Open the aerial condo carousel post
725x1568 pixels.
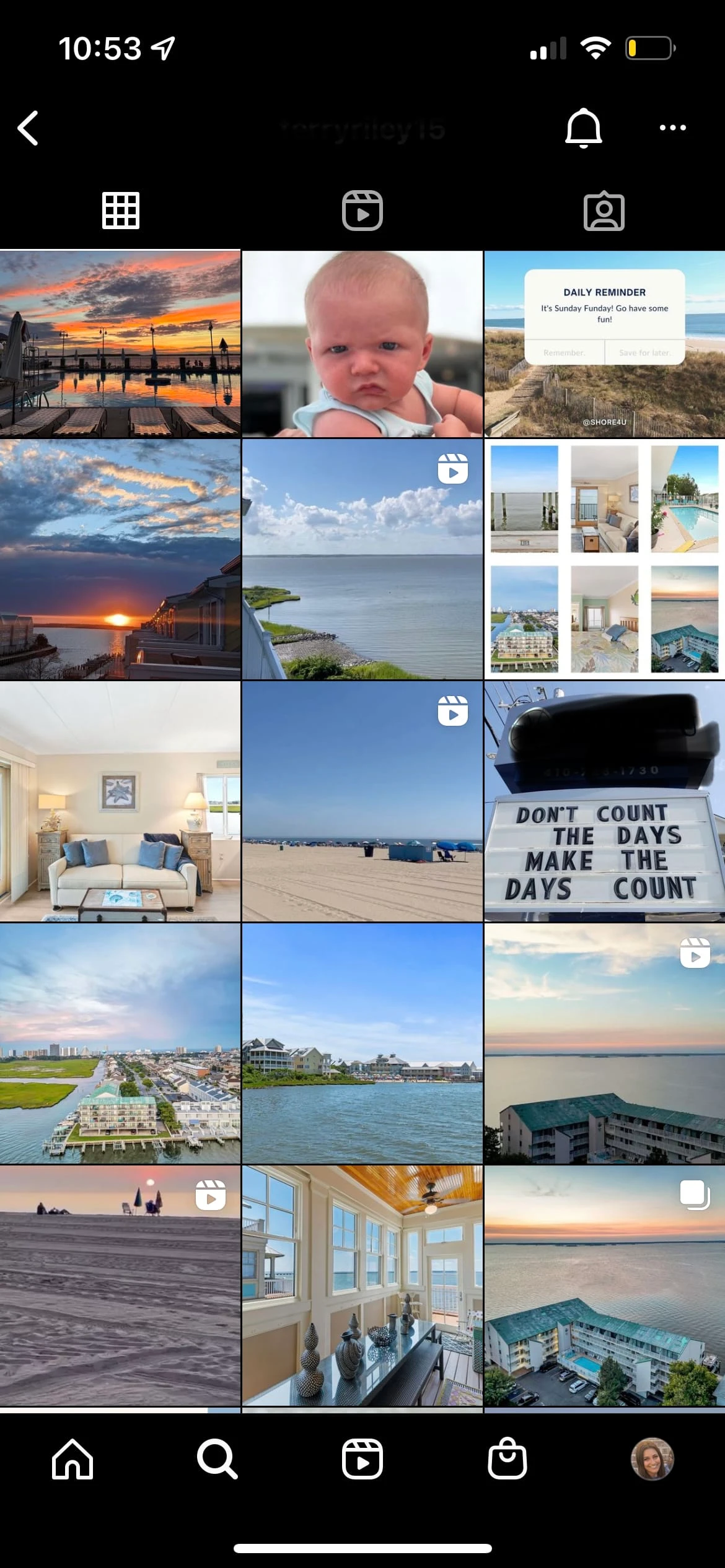(604, 1285)
